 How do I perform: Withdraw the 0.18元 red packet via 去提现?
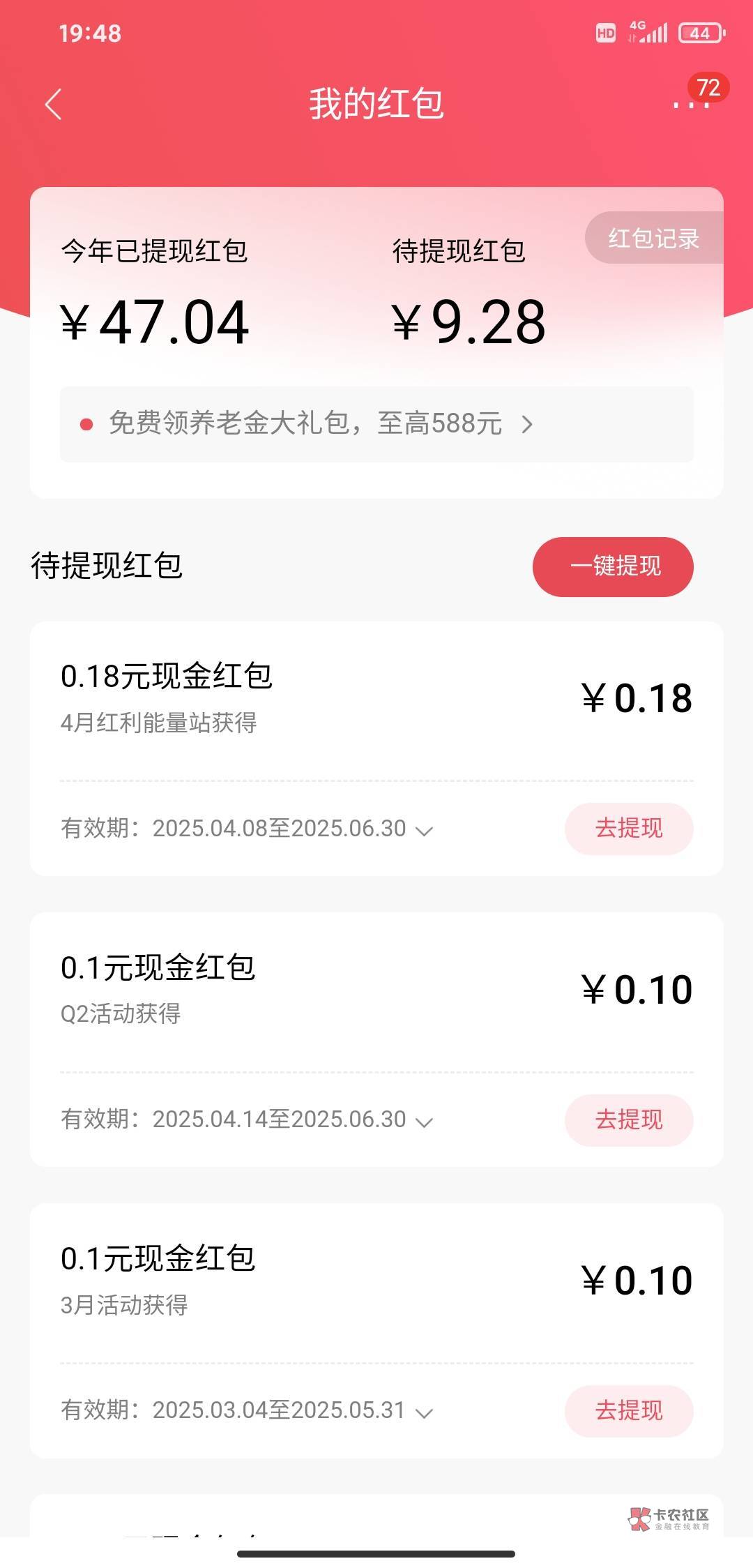(629, 829)
